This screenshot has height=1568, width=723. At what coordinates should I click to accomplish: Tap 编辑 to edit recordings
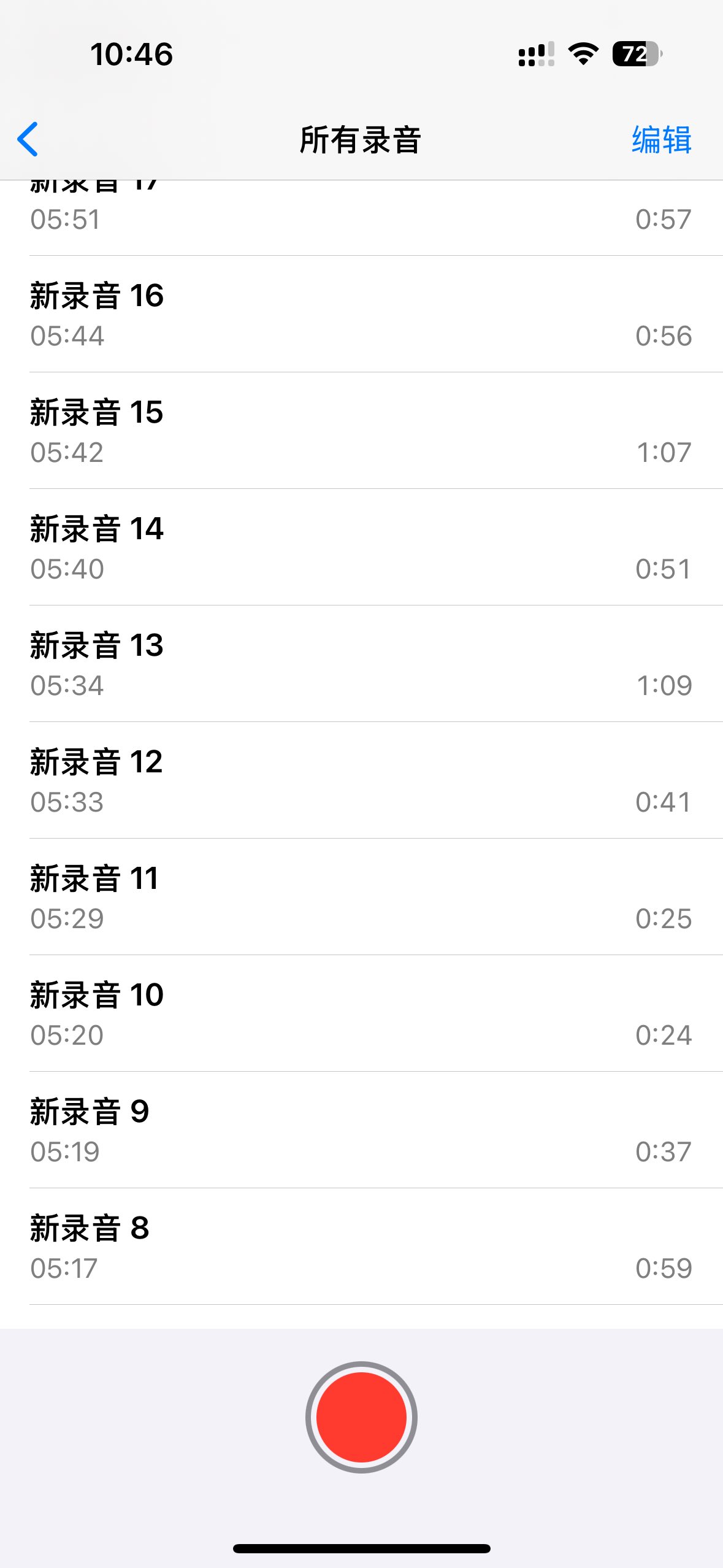click(x=661, y=139)
